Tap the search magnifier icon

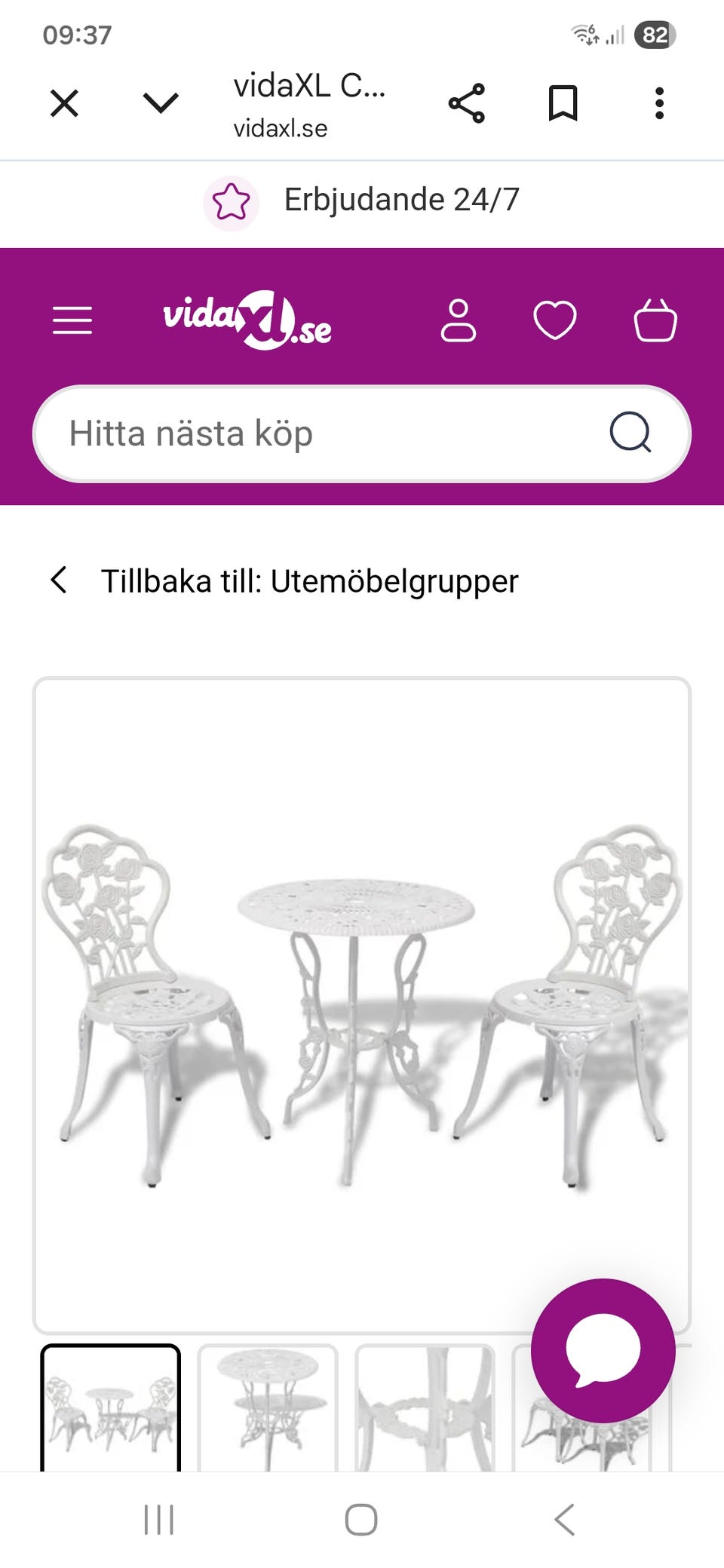[633, 432]
